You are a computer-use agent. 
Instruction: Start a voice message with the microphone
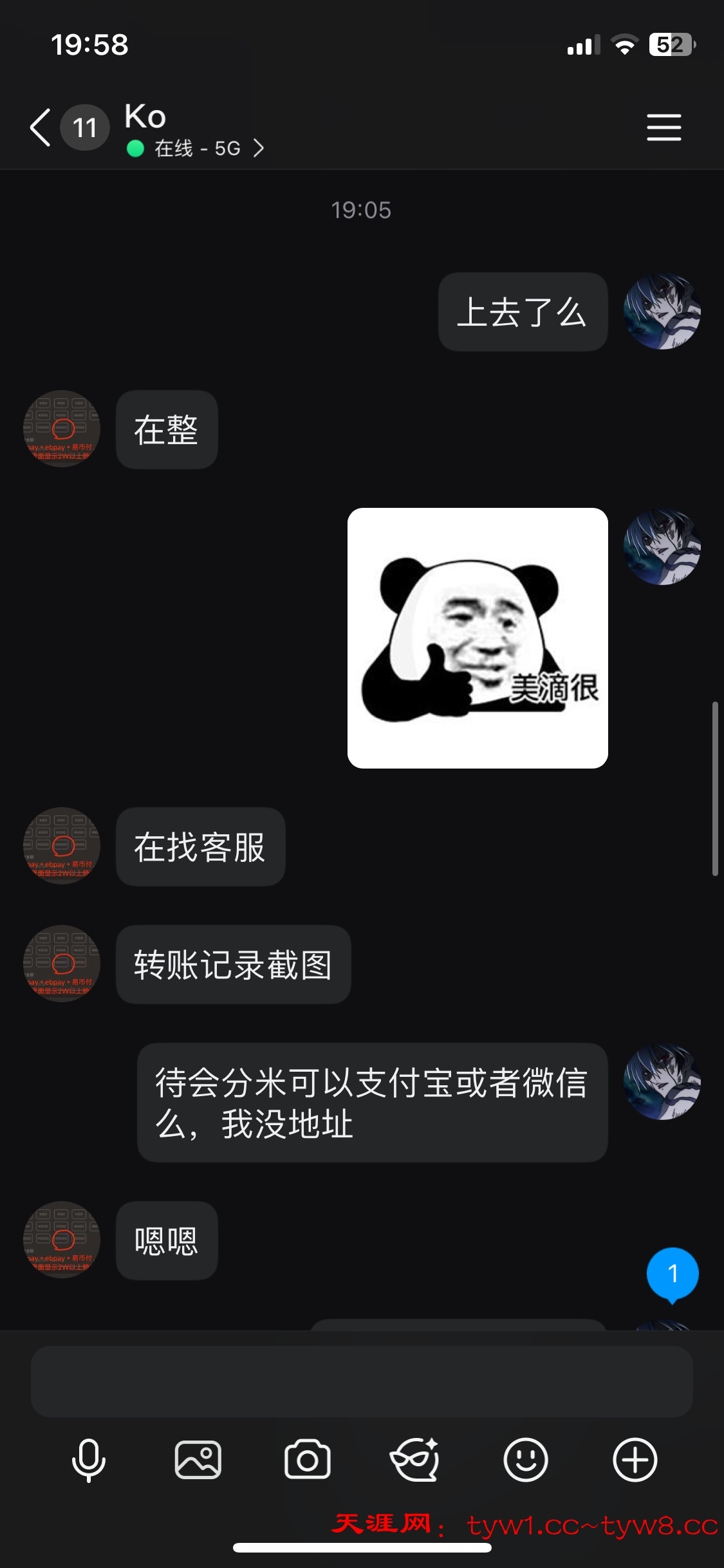pos(89,1460)
